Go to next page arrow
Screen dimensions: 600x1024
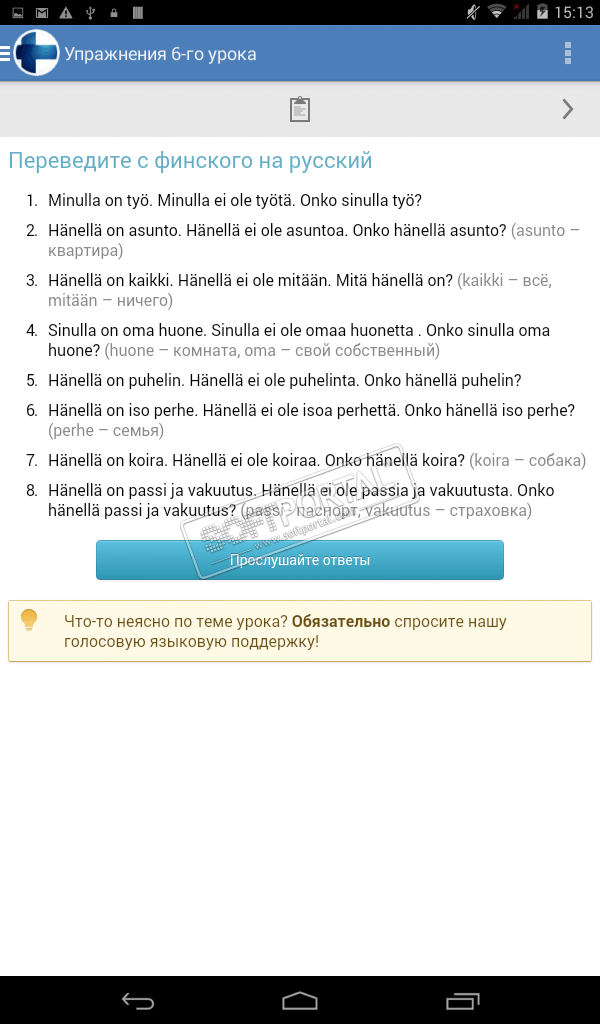tap(568, 109)
